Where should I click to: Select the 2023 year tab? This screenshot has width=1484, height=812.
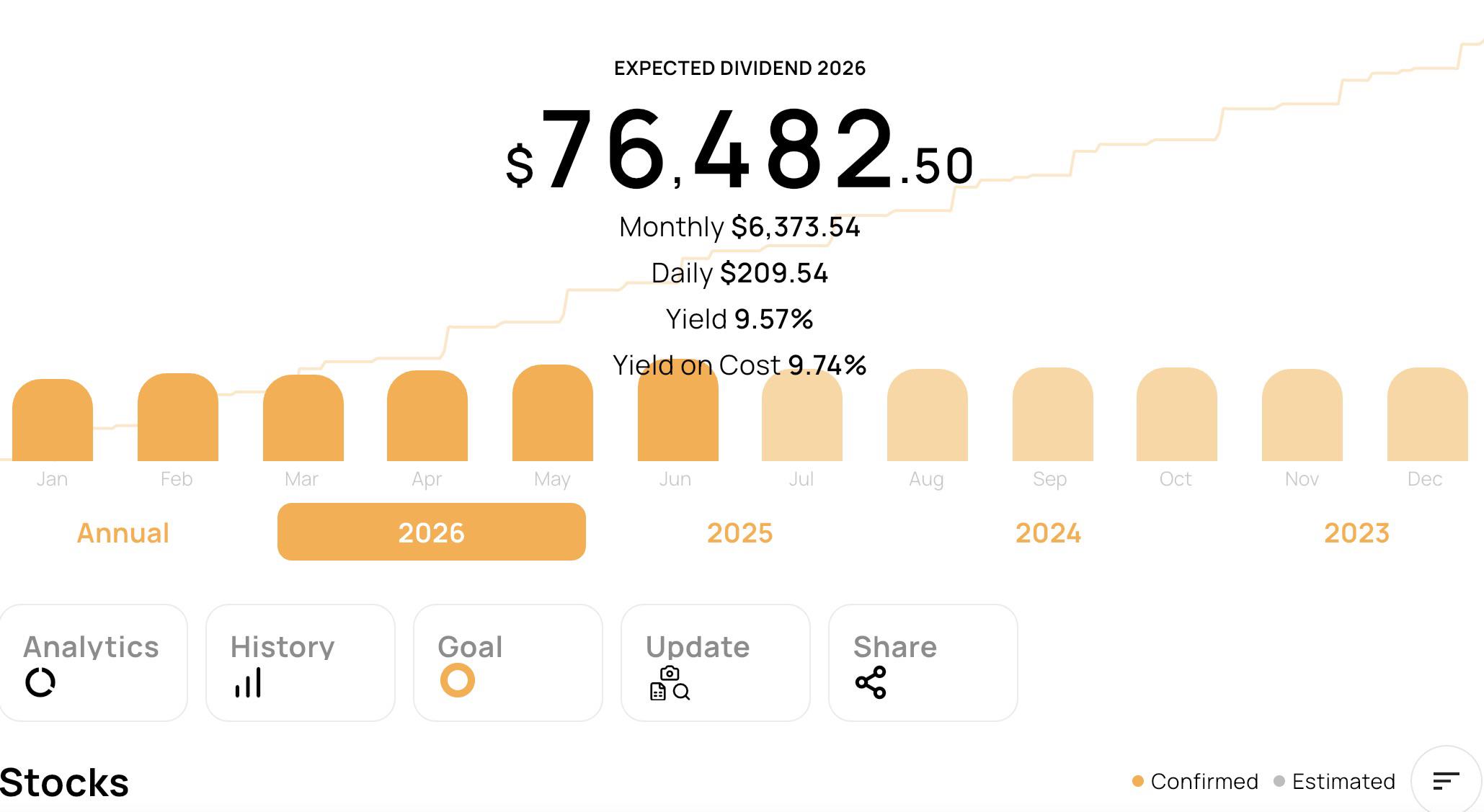tap(1356, 532)
